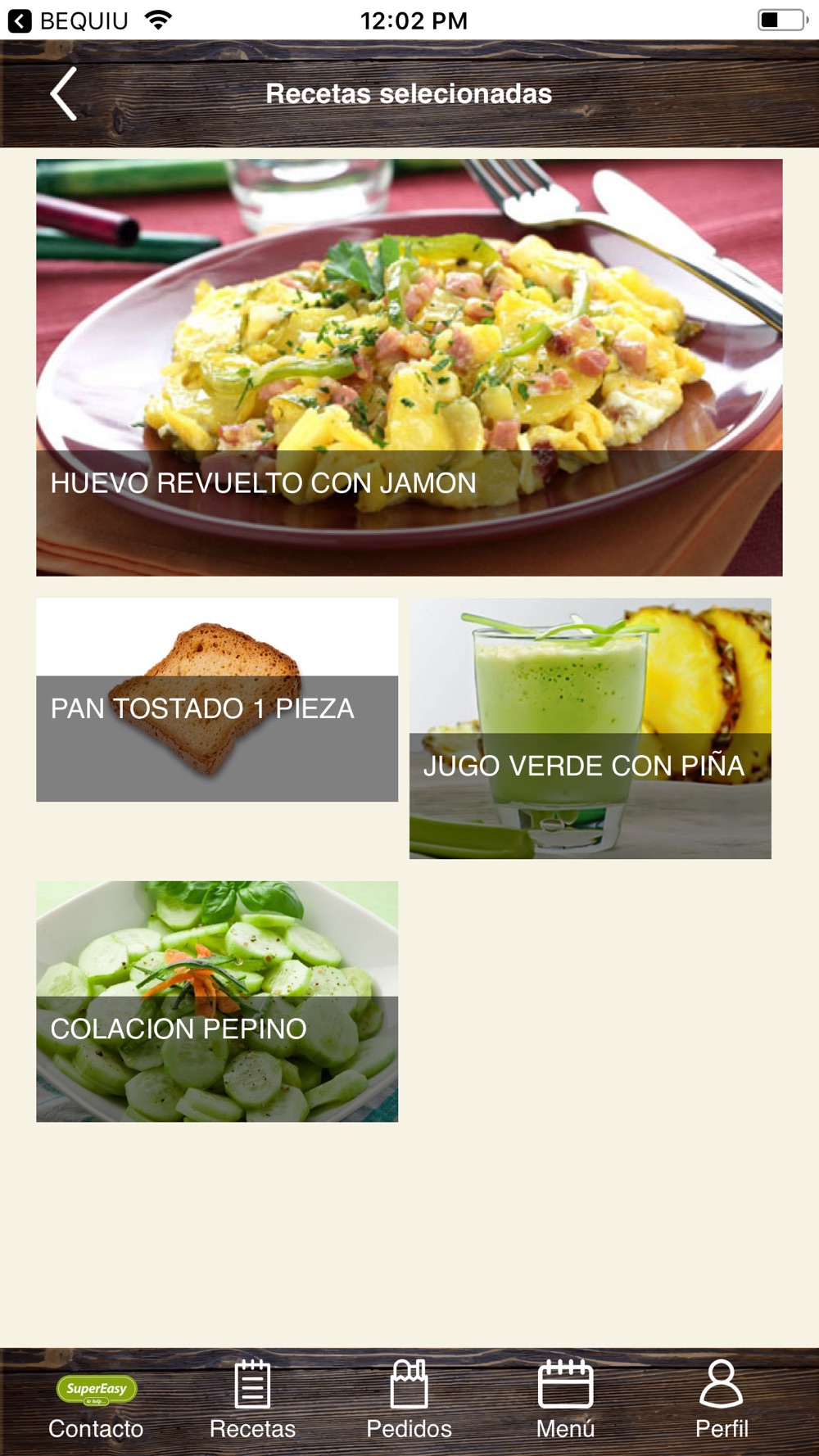
Task: View the Jugo Verde con Piña recipe
Action: click(590, 728)
